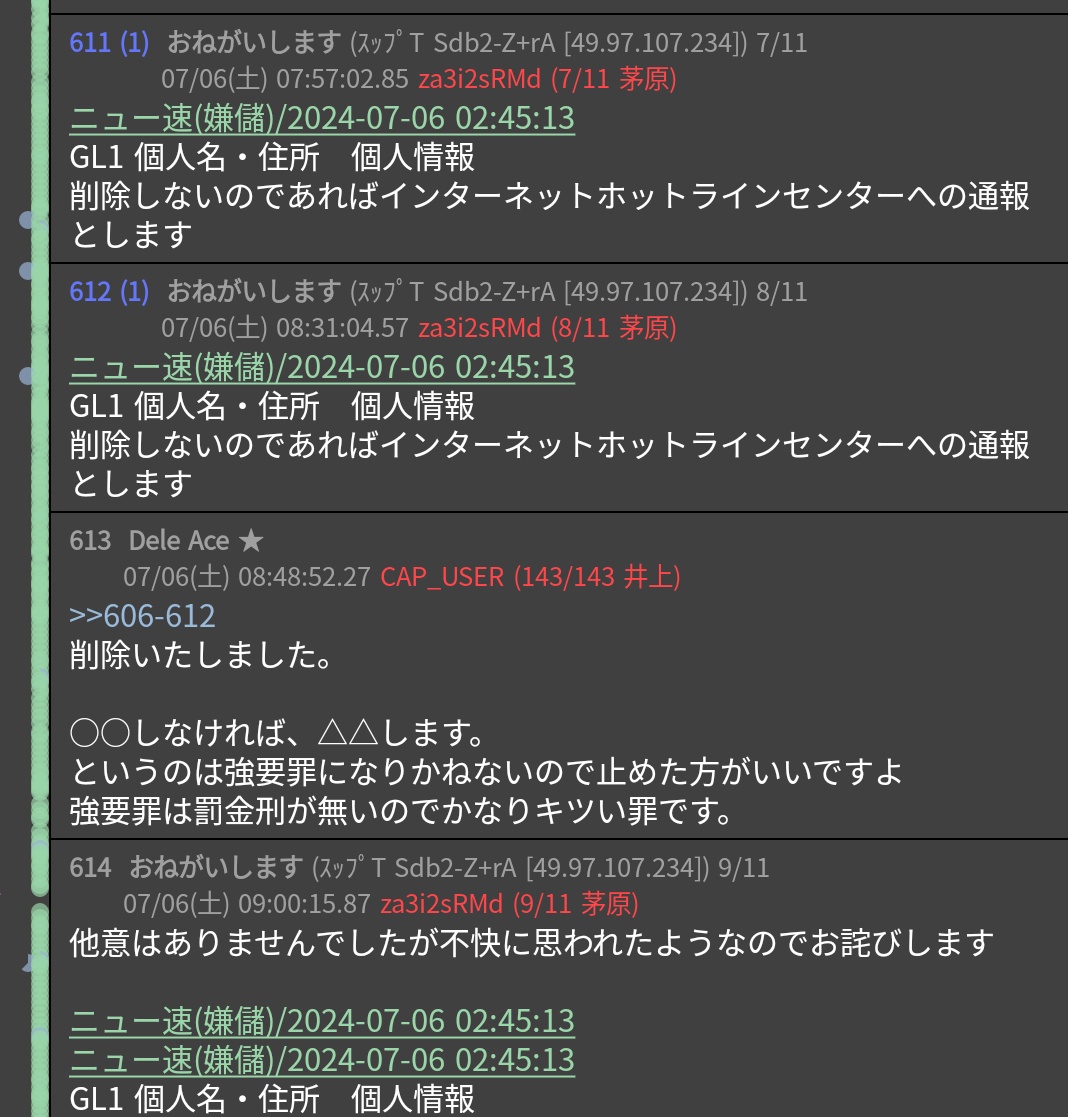Follow the >>606-612 anchor reference

click(142, 615)
